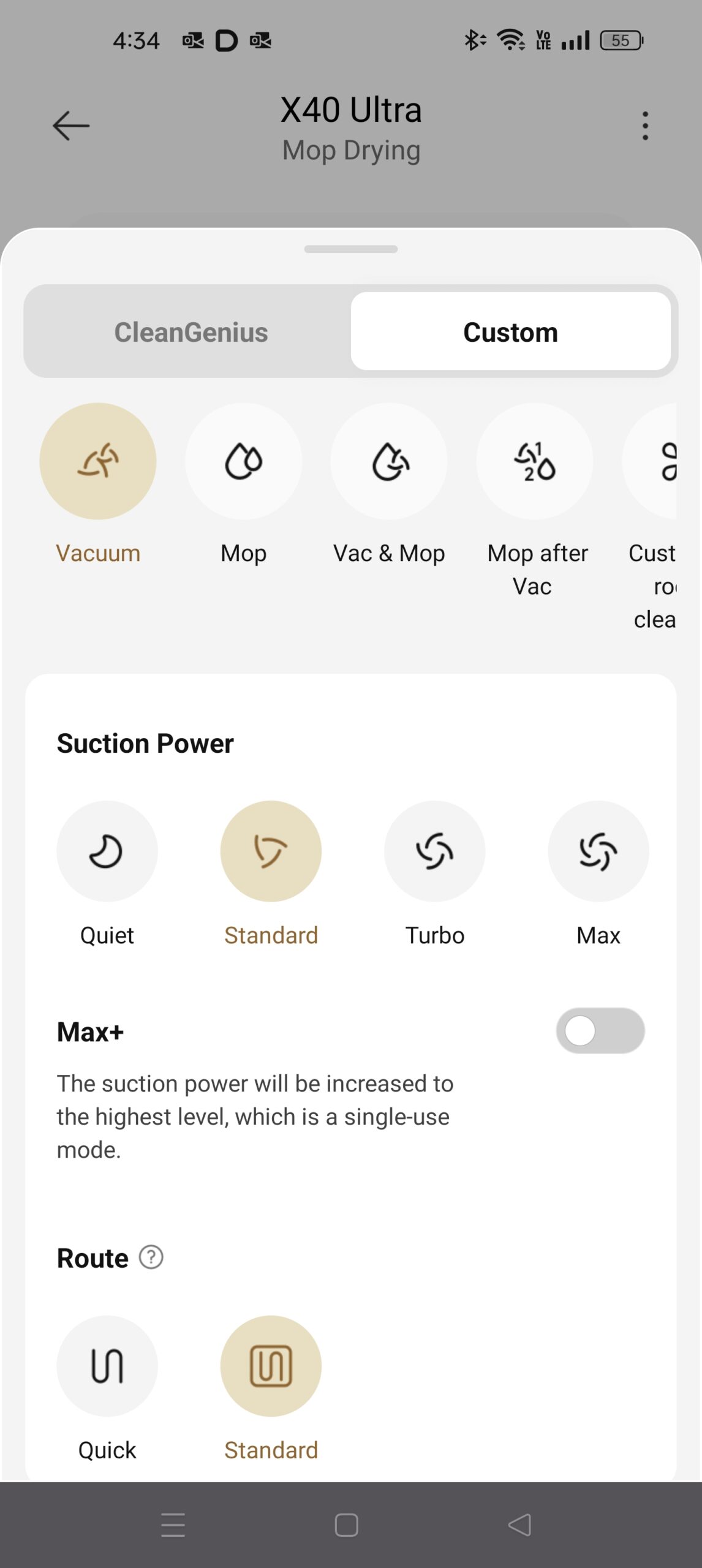Image resolution: width=702 pixels, height=1568 pixels.
Task: Select Max suction power
Action: click(598, 851)
